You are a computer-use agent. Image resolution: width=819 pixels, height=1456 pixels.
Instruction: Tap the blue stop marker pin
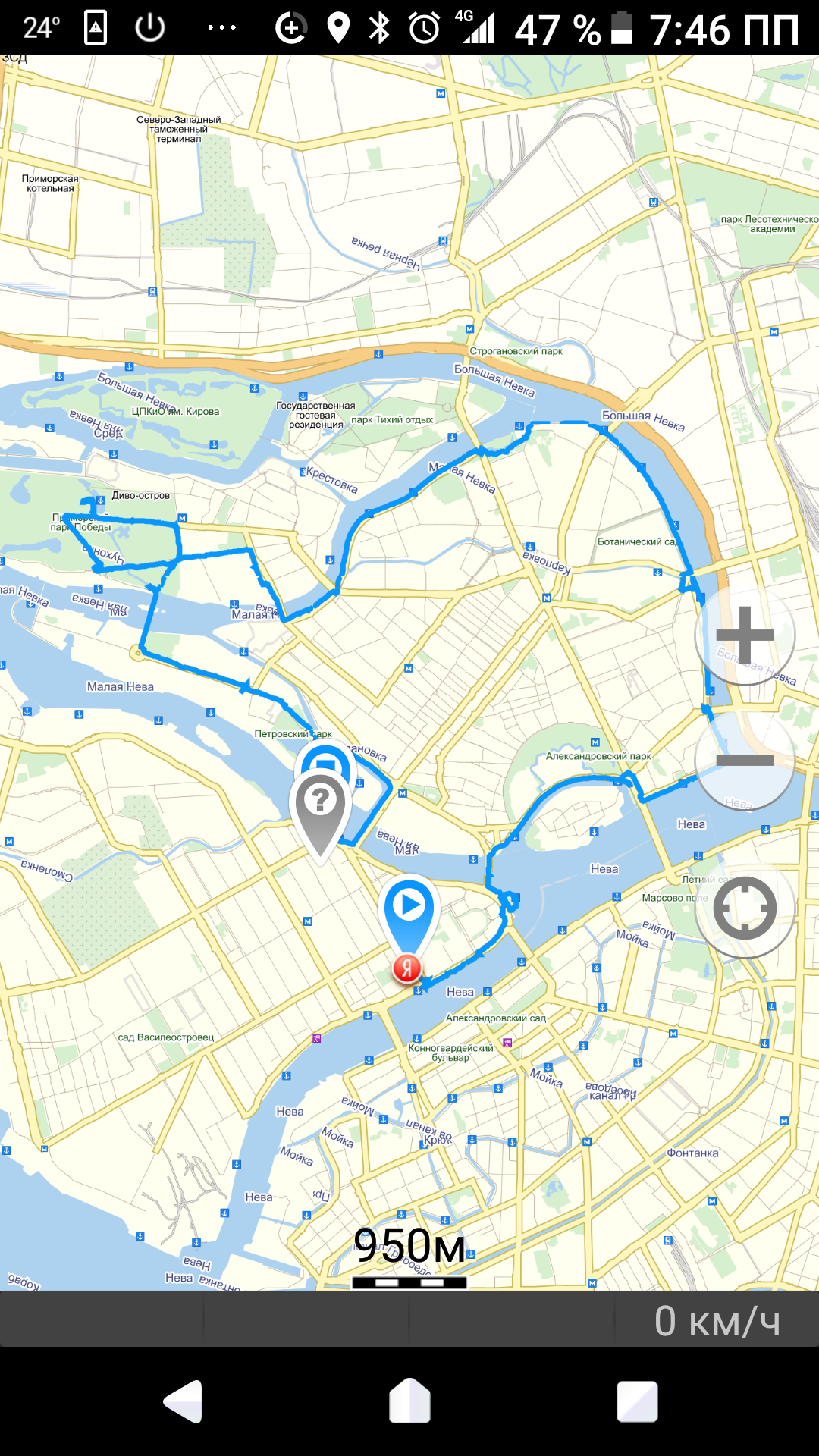click(327, 760)
